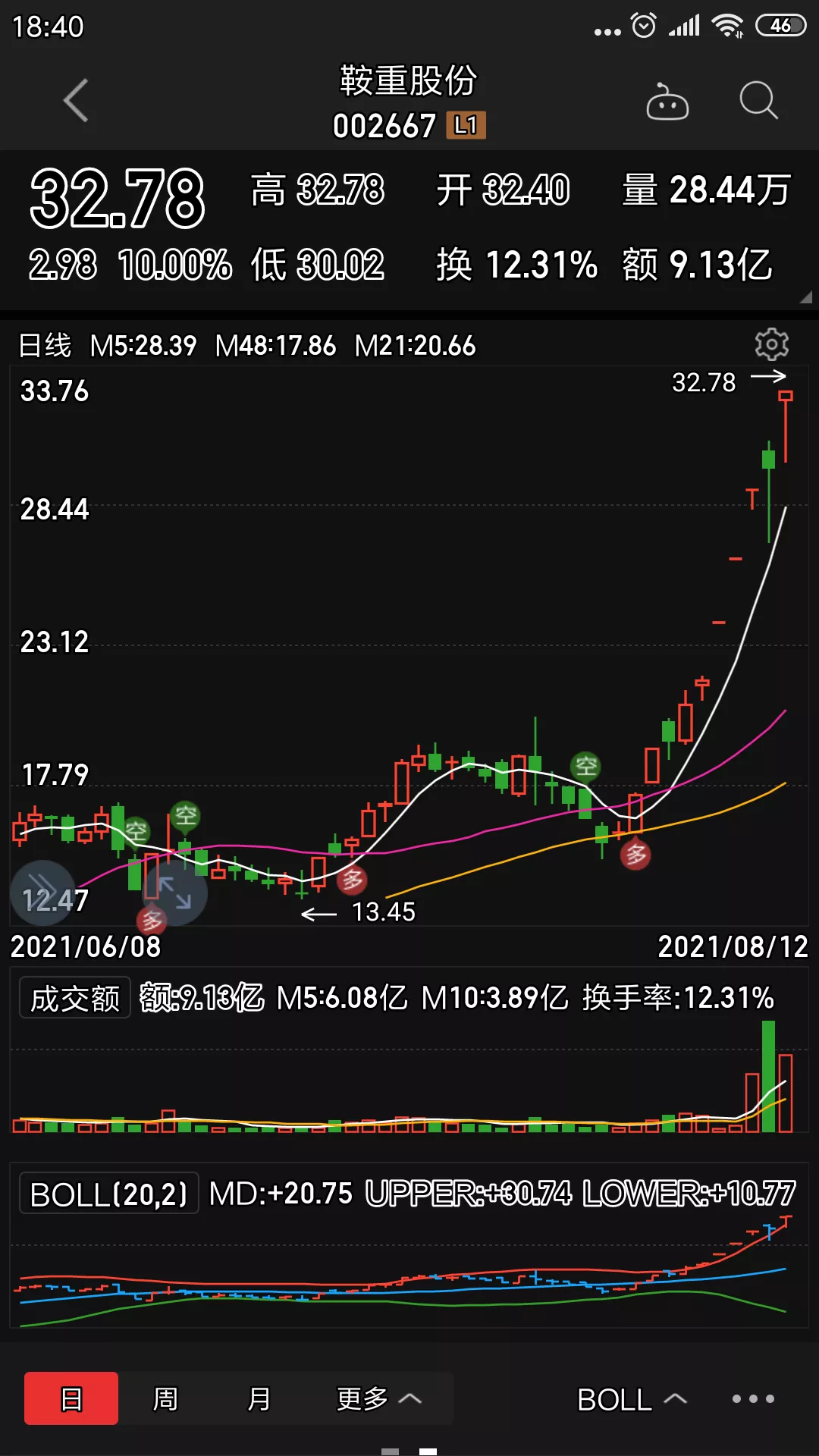The height and width of the screenshot is (1456, 819).
Task: Switch to the 周 weekly chart
Action: click(165, 1398)
